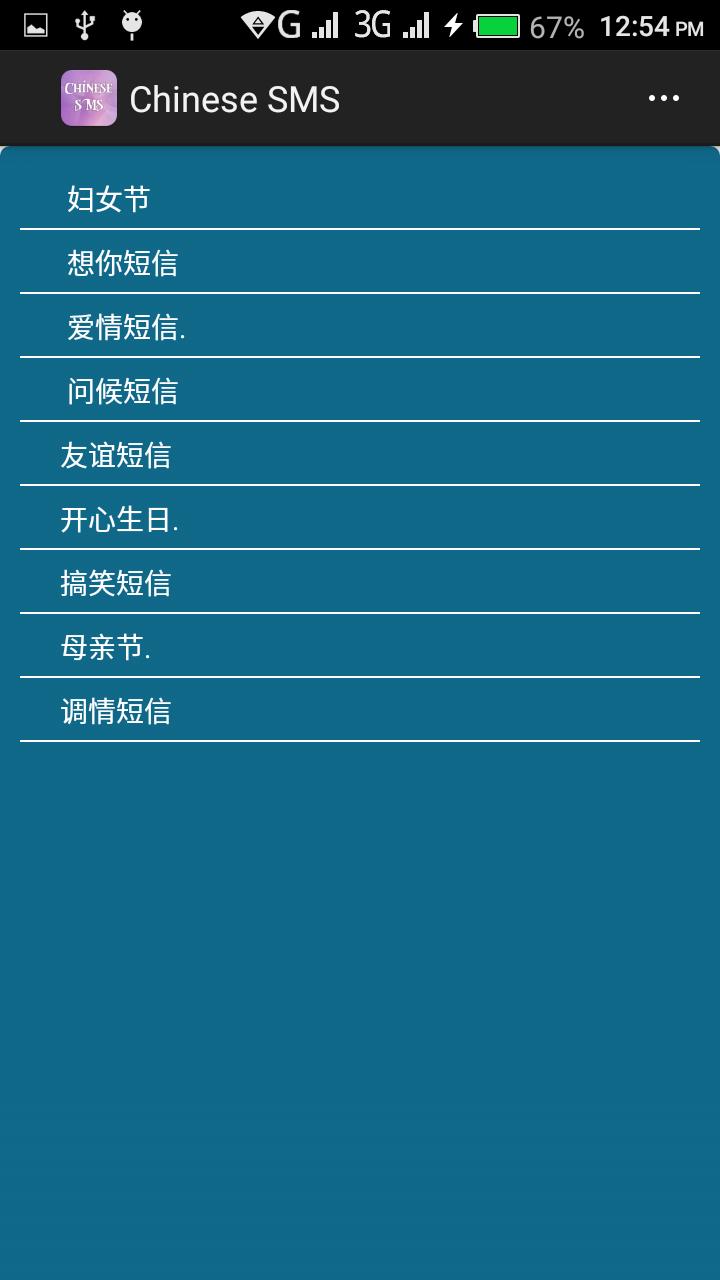720x1280 pixels.
Task: Open the overflow menu with three dots
Action: click(664, 97)
